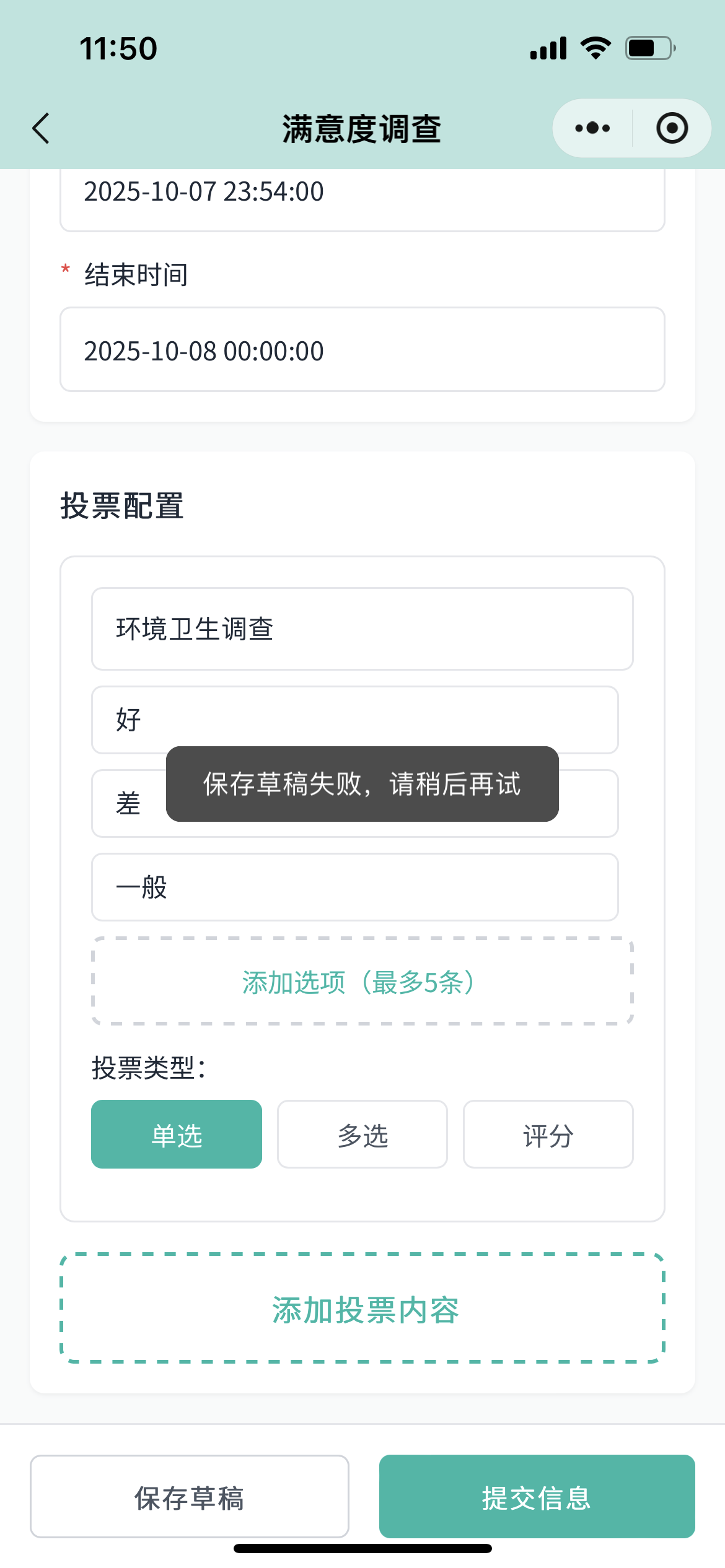Save the survey with 保存草稿

click(x=190, y=1496)
